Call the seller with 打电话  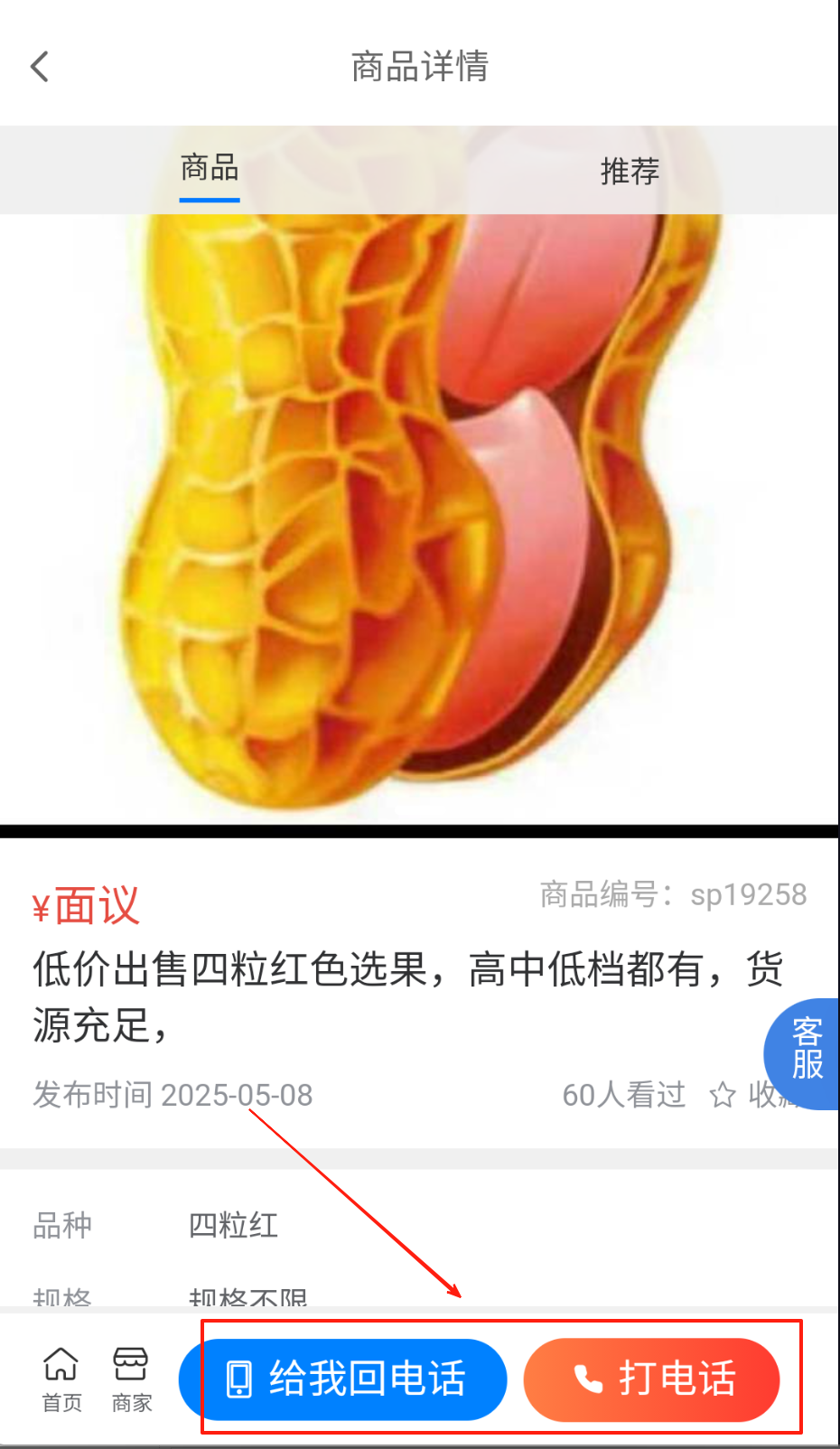(x=652, y=1379)
